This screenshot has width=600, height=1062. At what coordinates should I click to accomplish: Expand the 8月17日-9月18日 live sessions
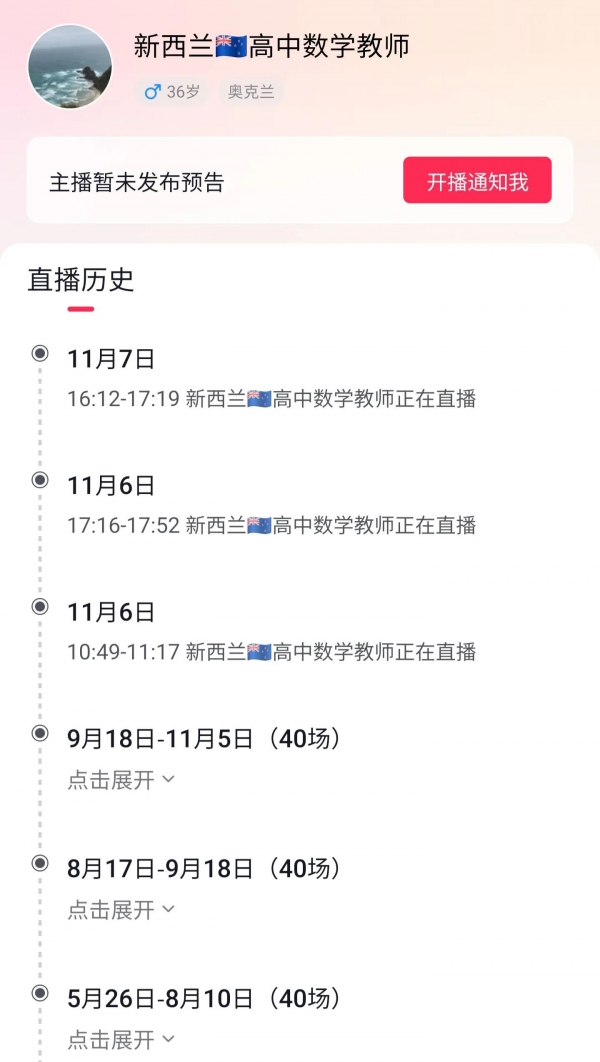point(121,910)
